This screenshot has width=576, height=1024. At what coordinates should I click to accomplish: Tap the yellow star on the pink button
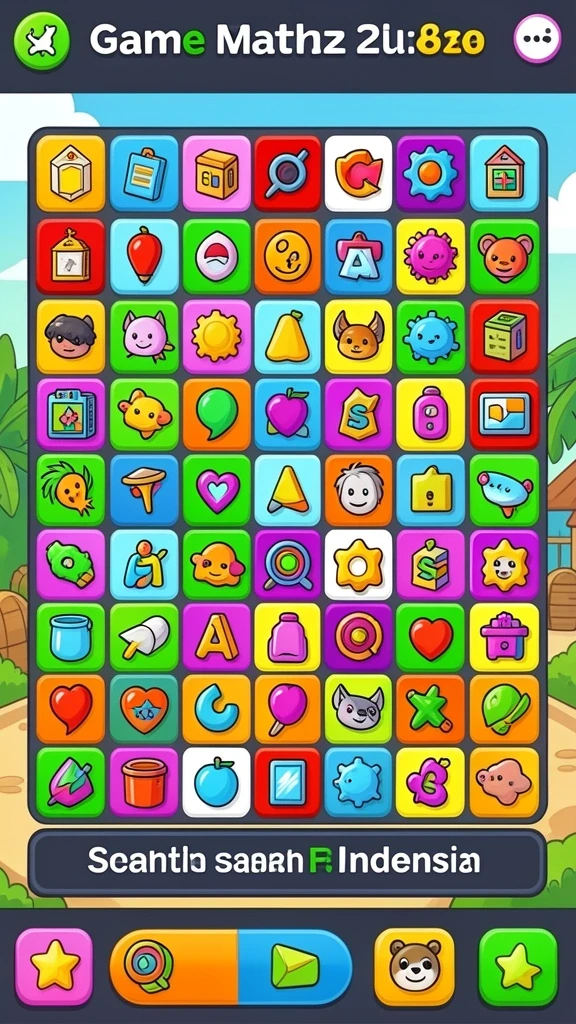tap(55, 967)
